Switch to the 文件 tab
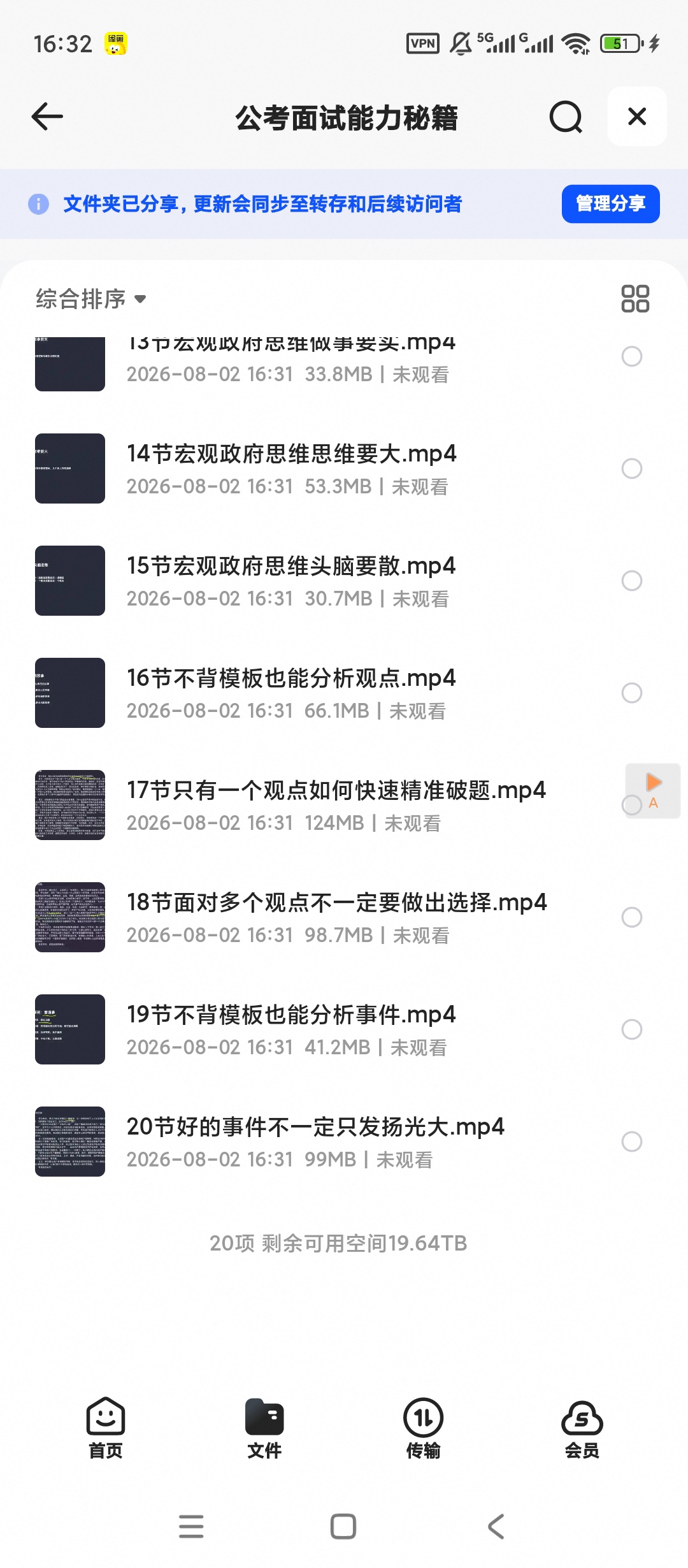This screenshot has width=688, height=1568. (x=264, y=1428)
